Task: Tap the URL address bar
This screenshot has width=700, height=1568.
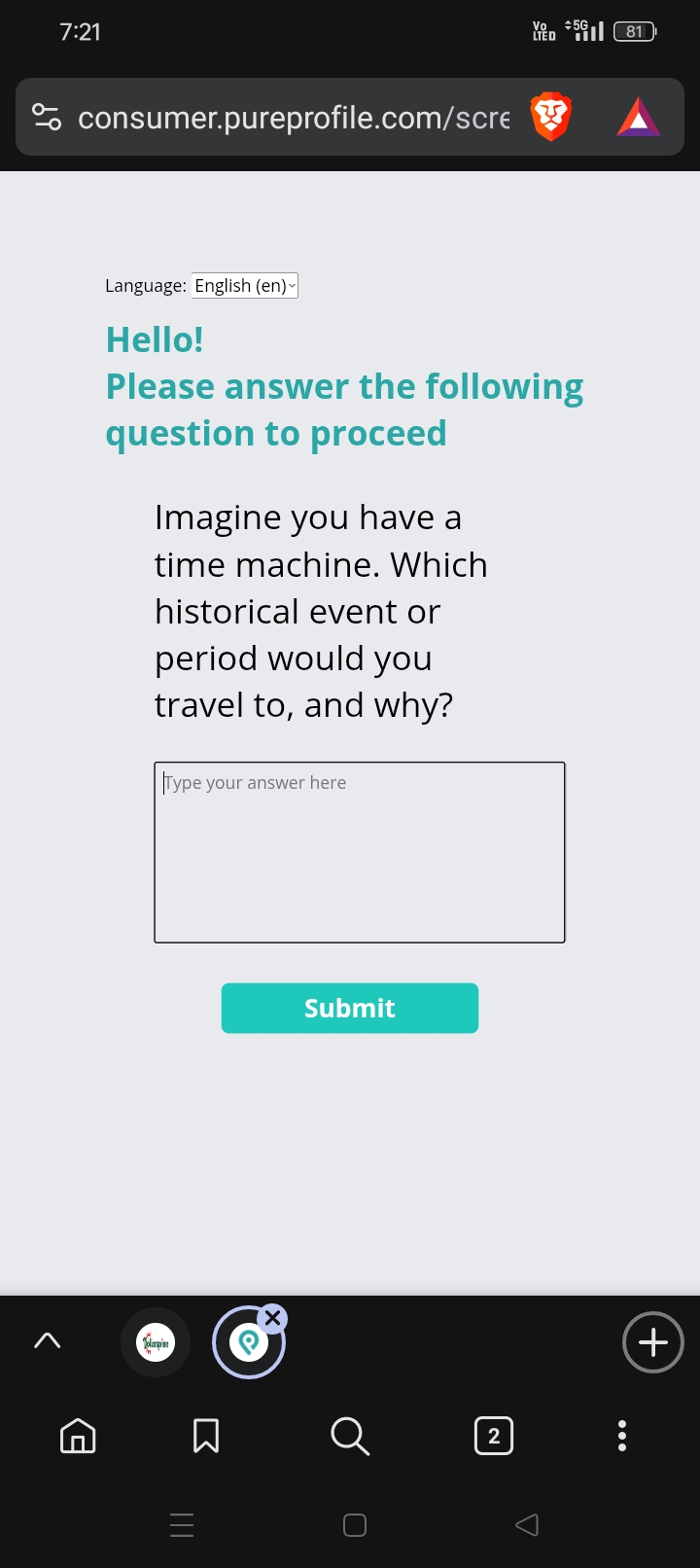Action: 294,118
